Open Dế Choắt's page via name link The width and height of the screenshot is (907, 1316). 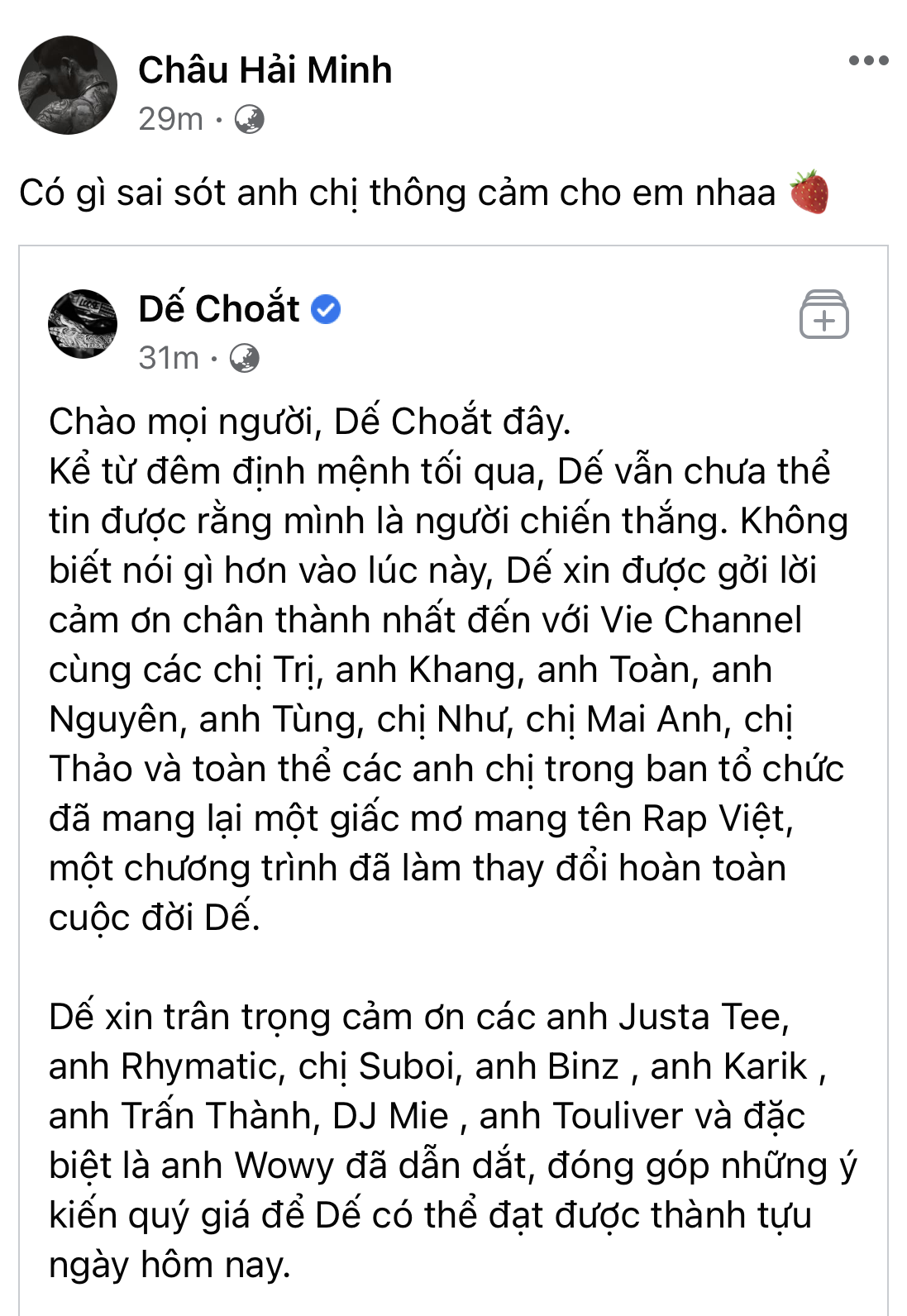(217, 308)
